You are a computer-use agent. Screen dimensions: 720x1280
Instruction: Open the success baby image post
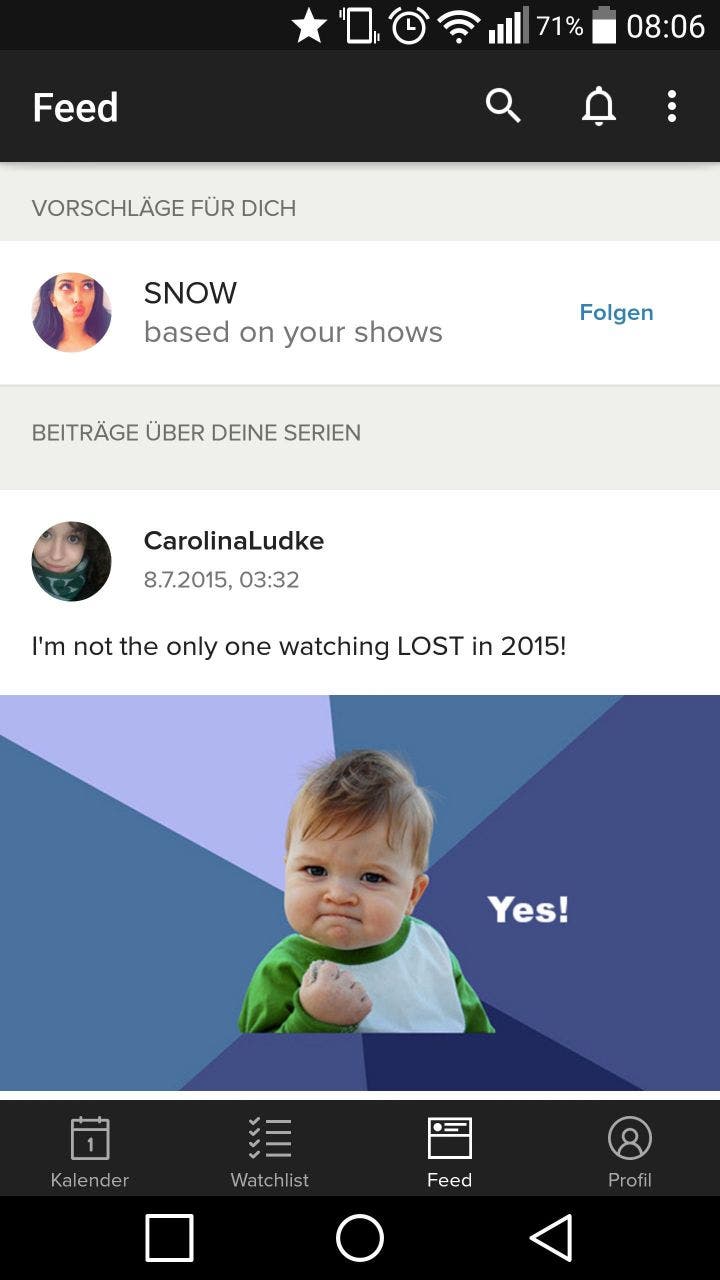pyautogui.click(x=360, y=893)
